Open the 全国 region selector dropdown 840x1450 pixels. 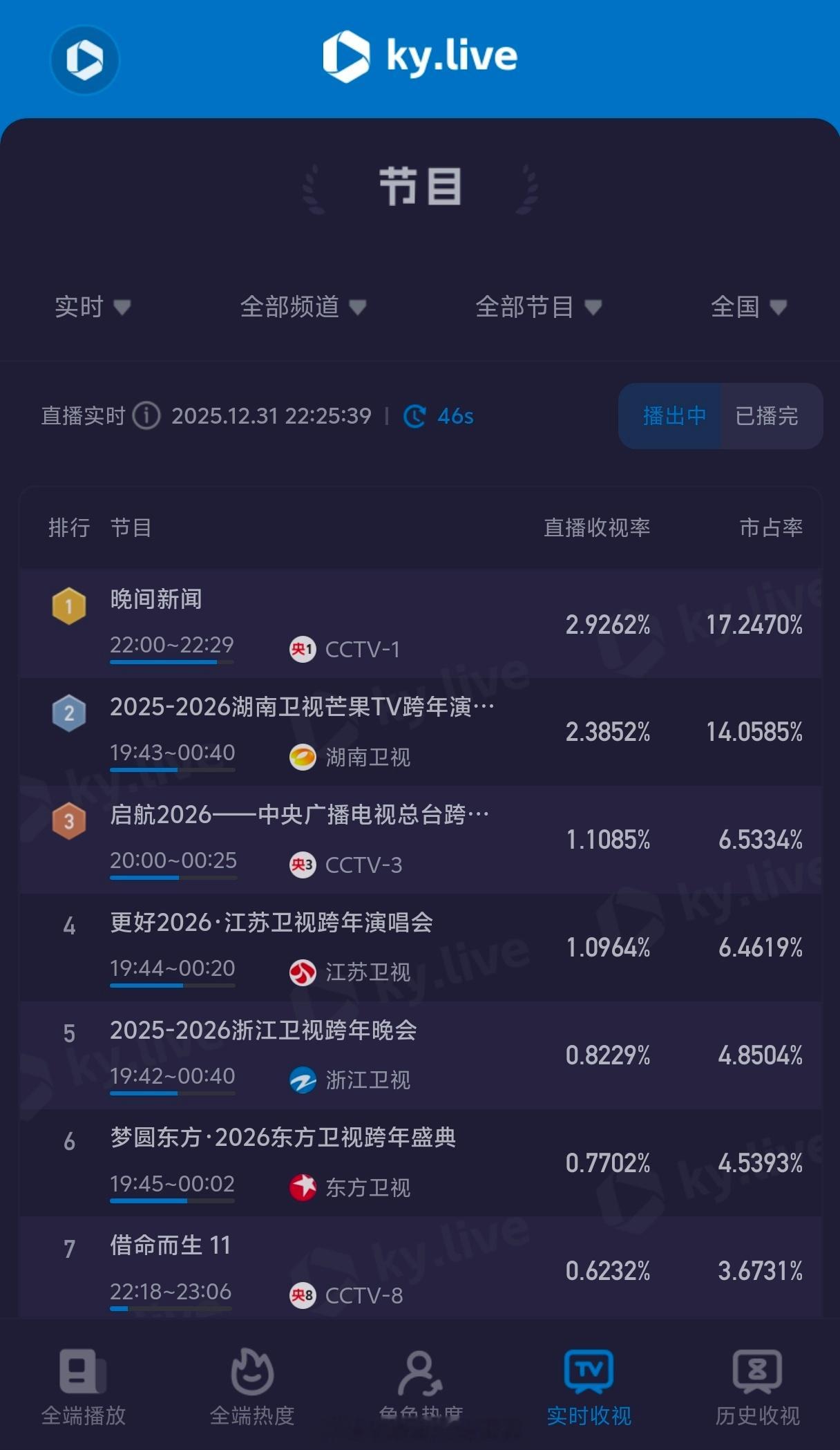pyautogui.click(x=747, y=308)
